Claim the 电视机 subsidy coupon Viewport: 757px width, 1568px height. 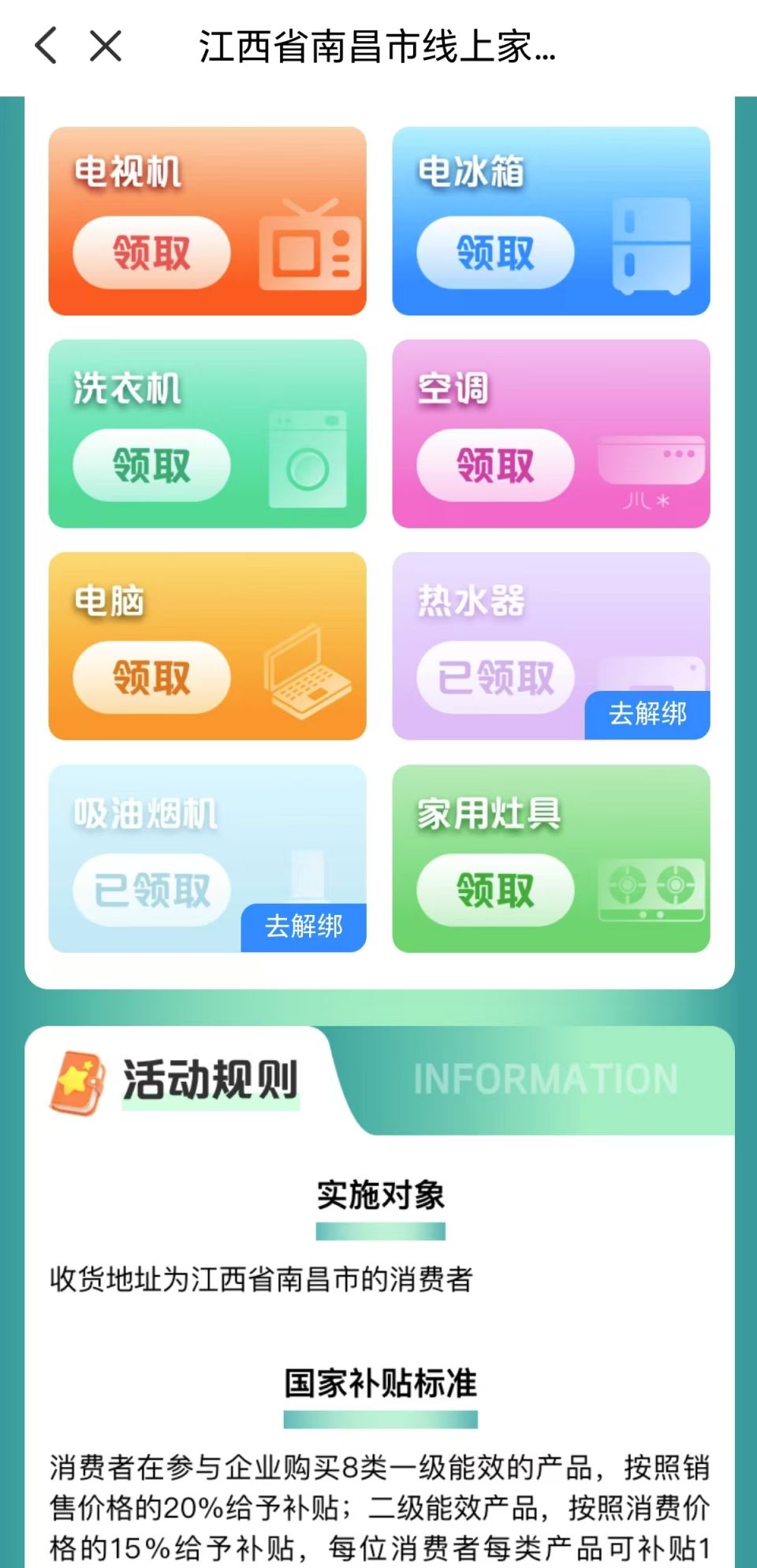click(x=151, y=253)
